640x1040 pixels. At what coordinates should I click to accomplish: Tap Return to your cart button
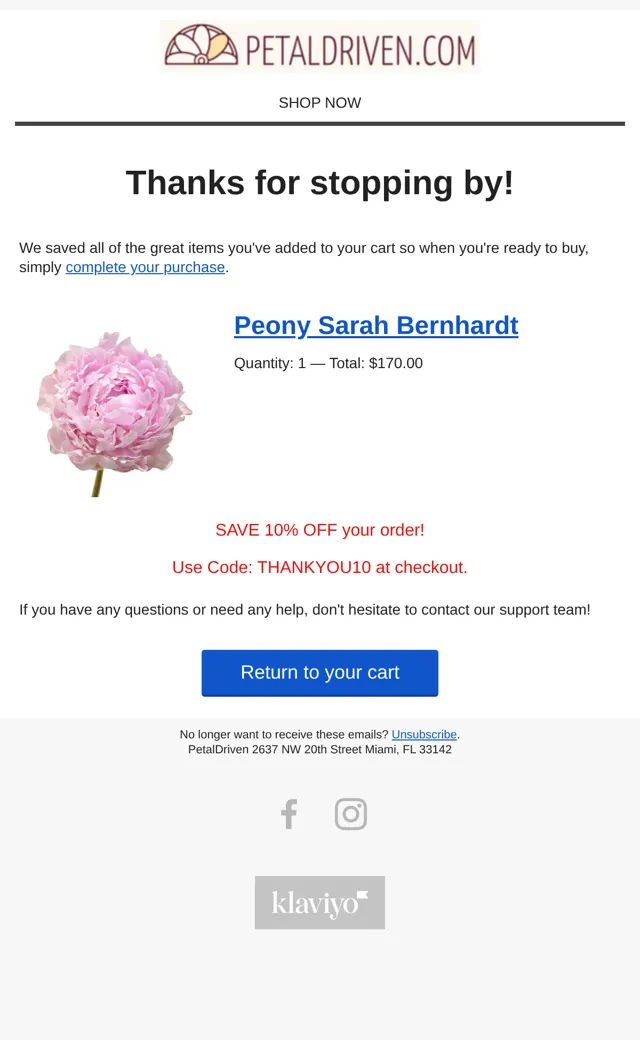pos(320,673)
